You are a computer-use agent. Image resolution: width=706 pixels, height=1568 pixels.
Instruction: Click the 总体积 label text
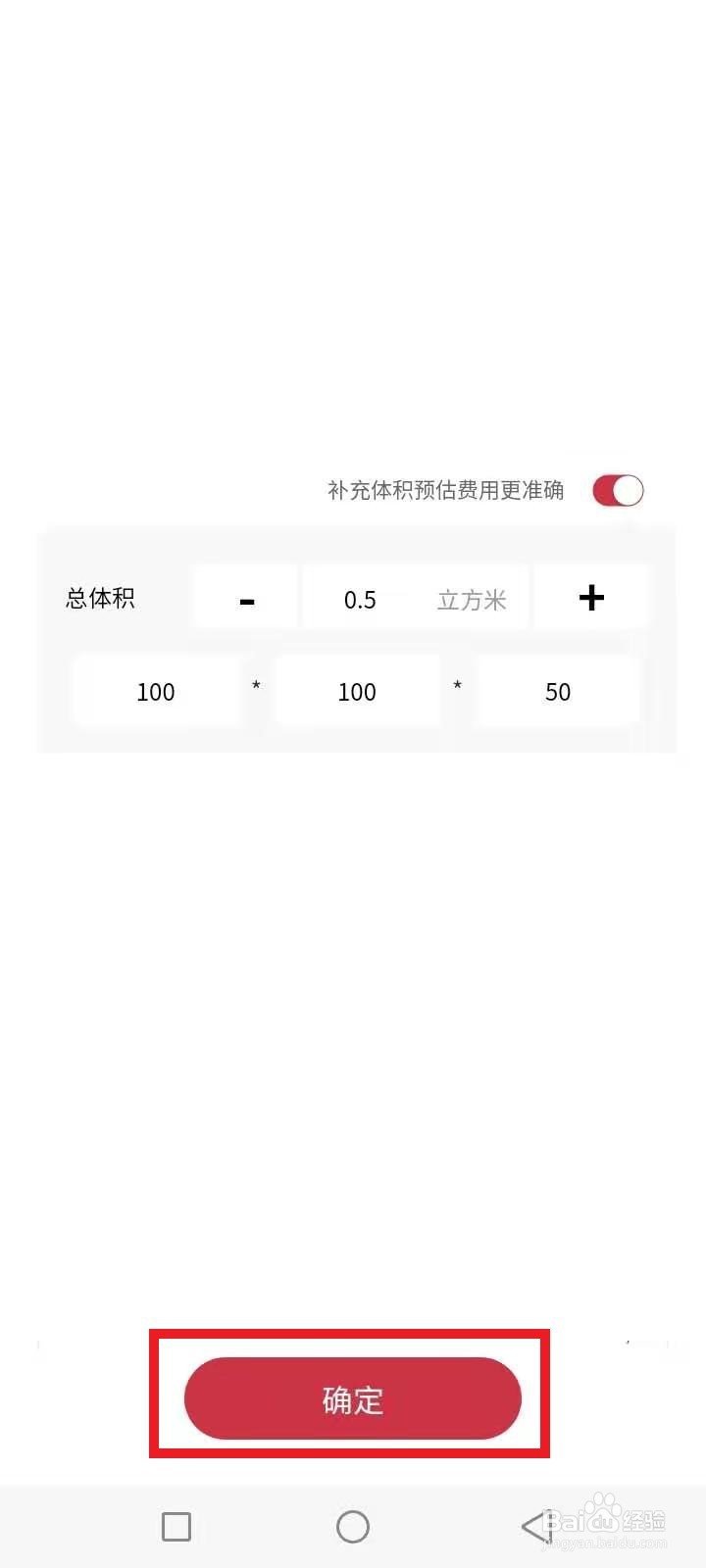(x=99, y=598)
